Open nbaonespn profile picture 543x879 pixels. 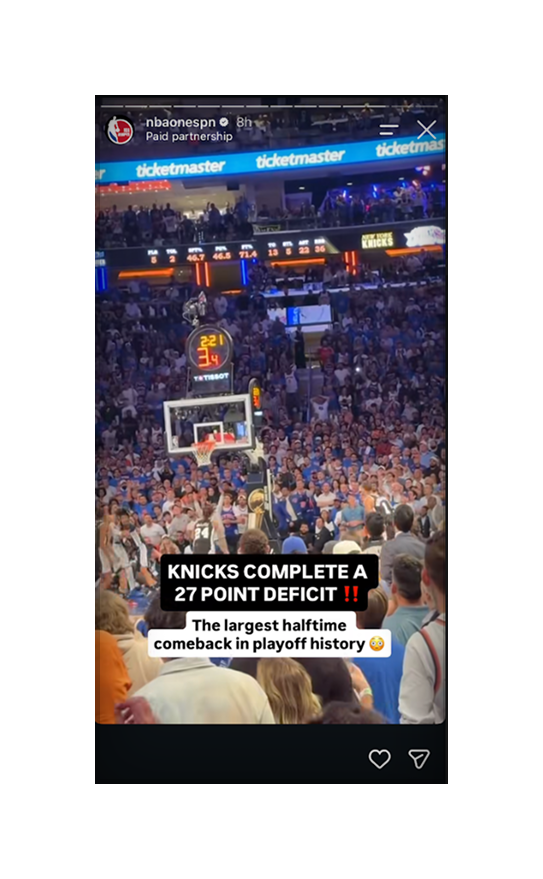120,130
